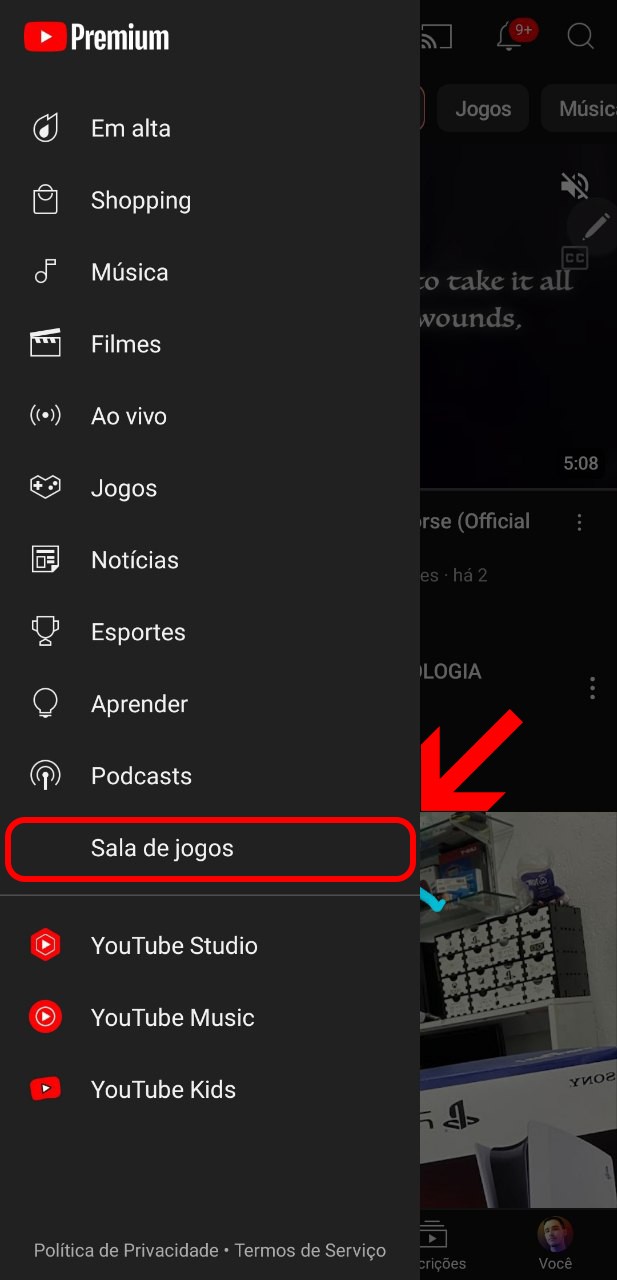Select Ao vivo
Screen dimensions: 617x1280
[x=210, y=416]
